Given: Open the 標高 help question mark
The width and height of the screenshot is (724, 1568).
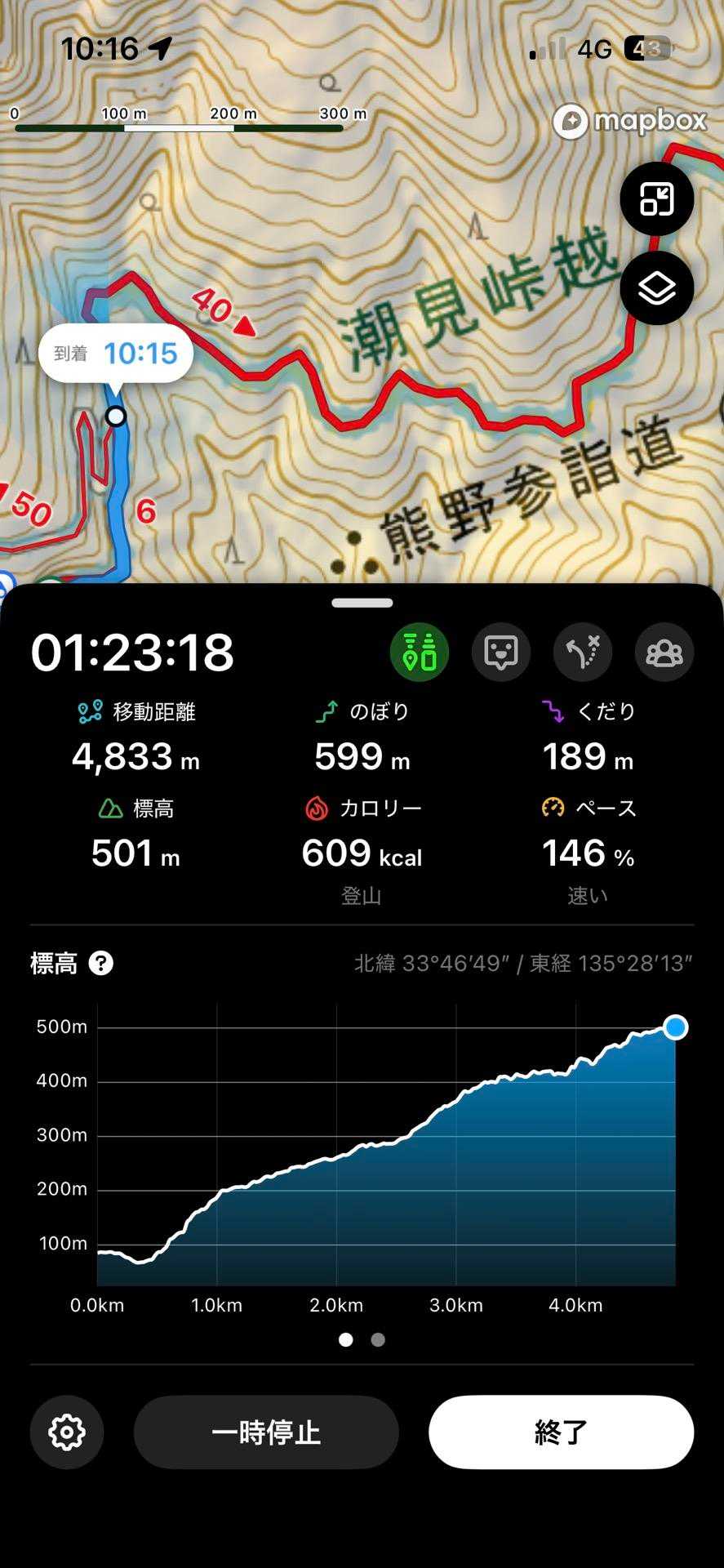Looking at the screenshot, I should [x=100, y=964].
